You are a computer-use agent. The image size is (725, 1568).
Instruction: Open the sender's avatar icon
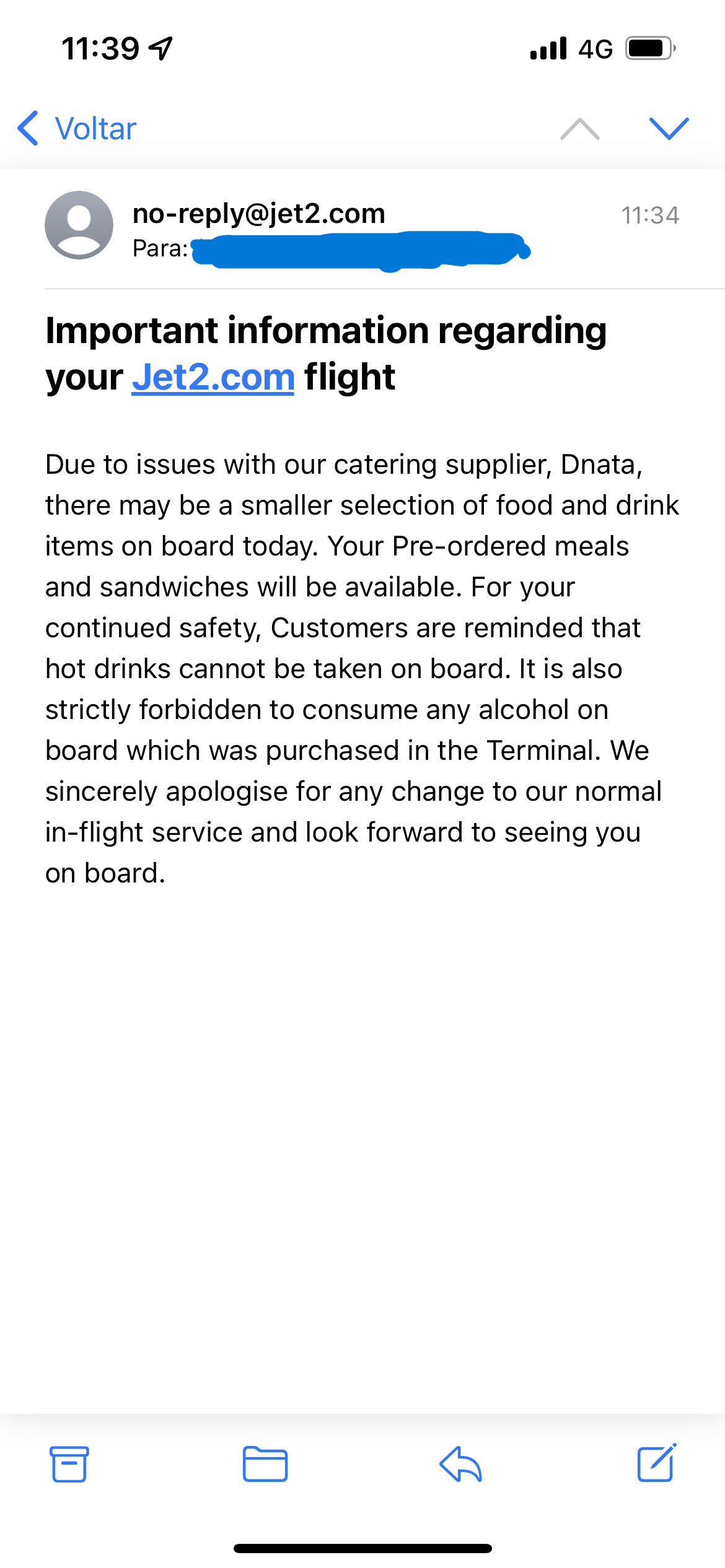[x=79, y=225]
